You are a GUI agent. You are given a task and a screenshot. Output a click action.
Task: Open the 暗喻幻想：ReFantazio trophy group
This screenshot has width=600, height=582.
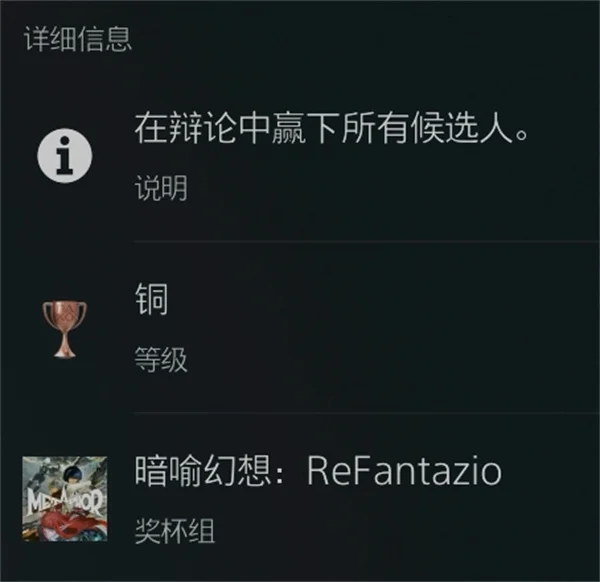point(317,472)
